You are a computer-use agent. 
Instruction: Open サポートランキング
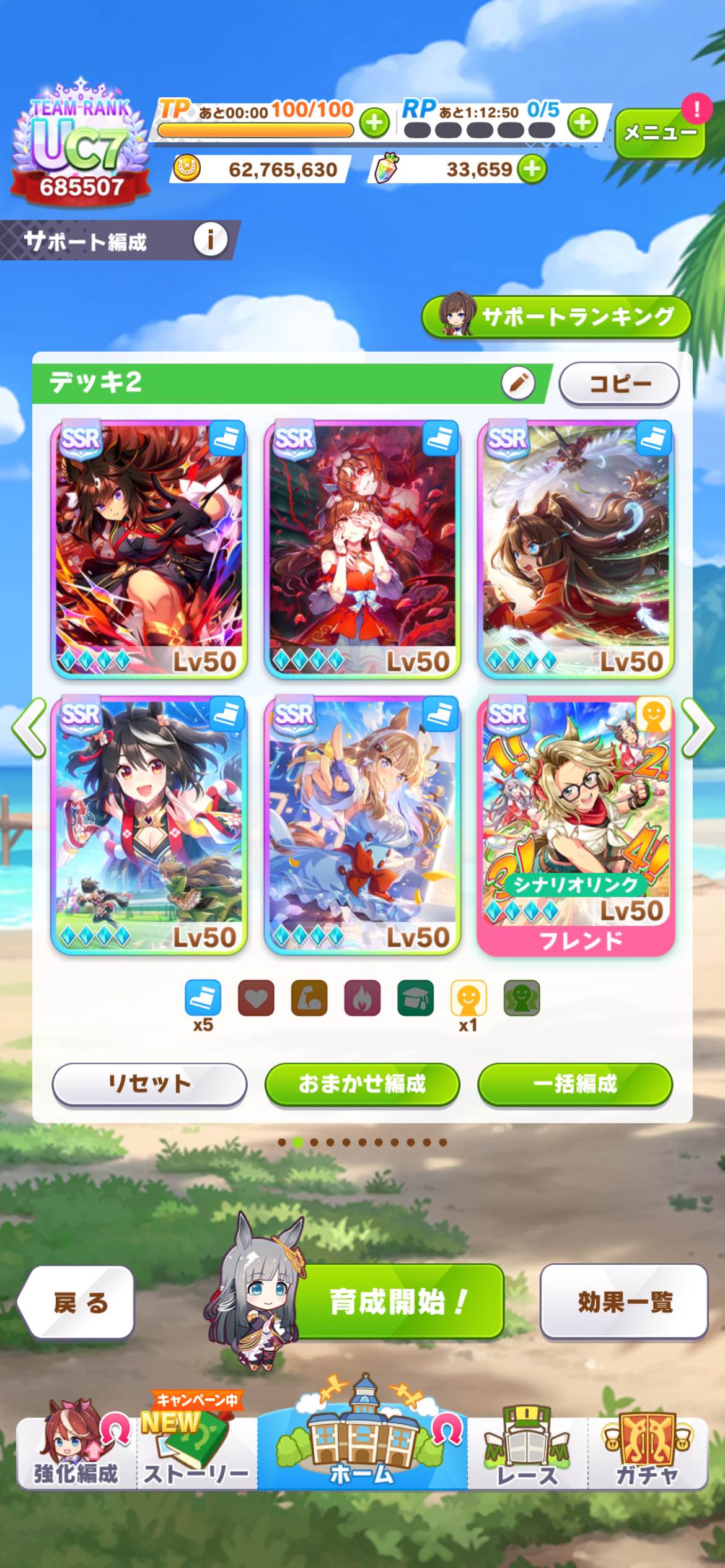coord(556,316)
